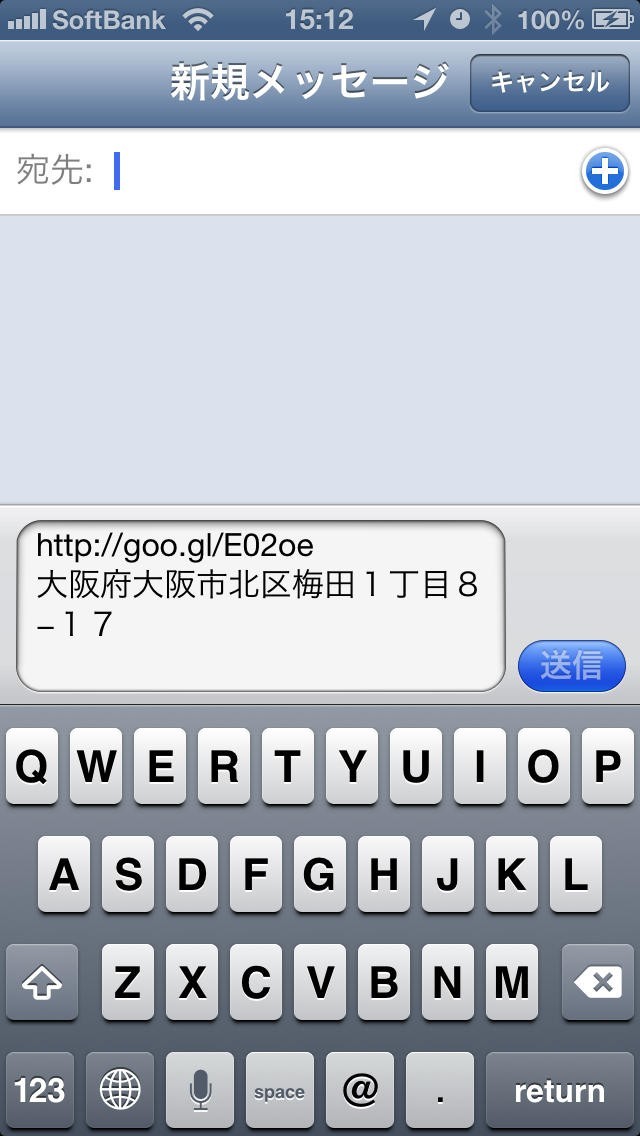Add a contact with the blue plus icon
This screenshot has width=640, height=1136.
604,173
